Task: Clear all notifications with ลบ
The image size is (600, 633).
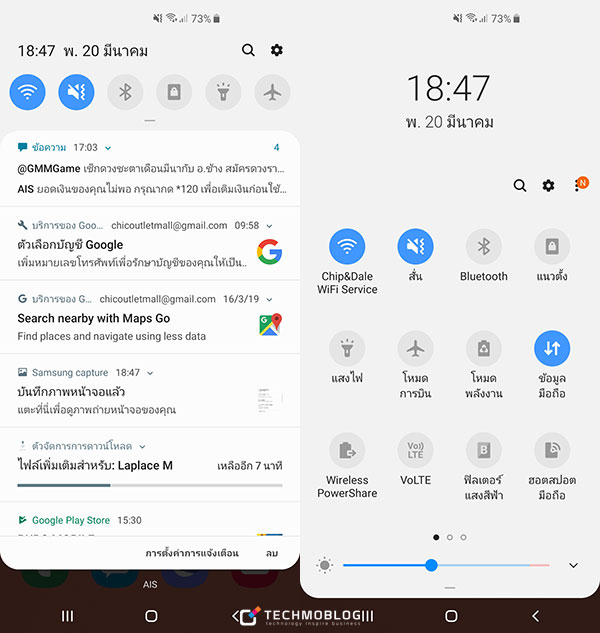Action: click(x=272, y=552)
